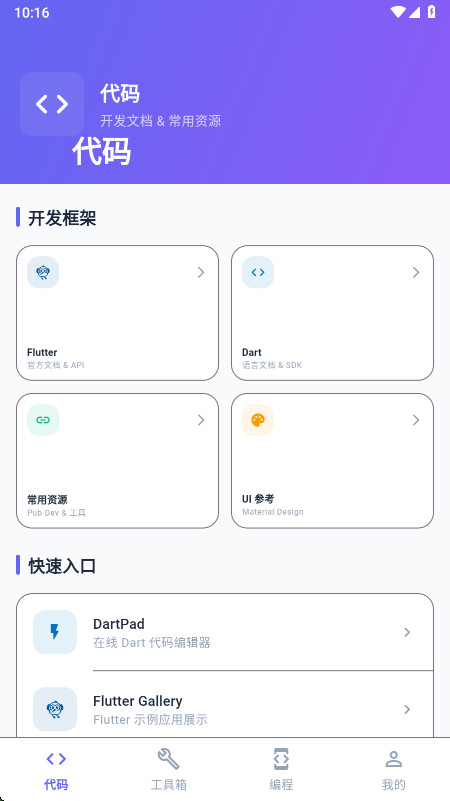
Task: Open the 常用资源 Pub Dev card
Action: [117, 461]
